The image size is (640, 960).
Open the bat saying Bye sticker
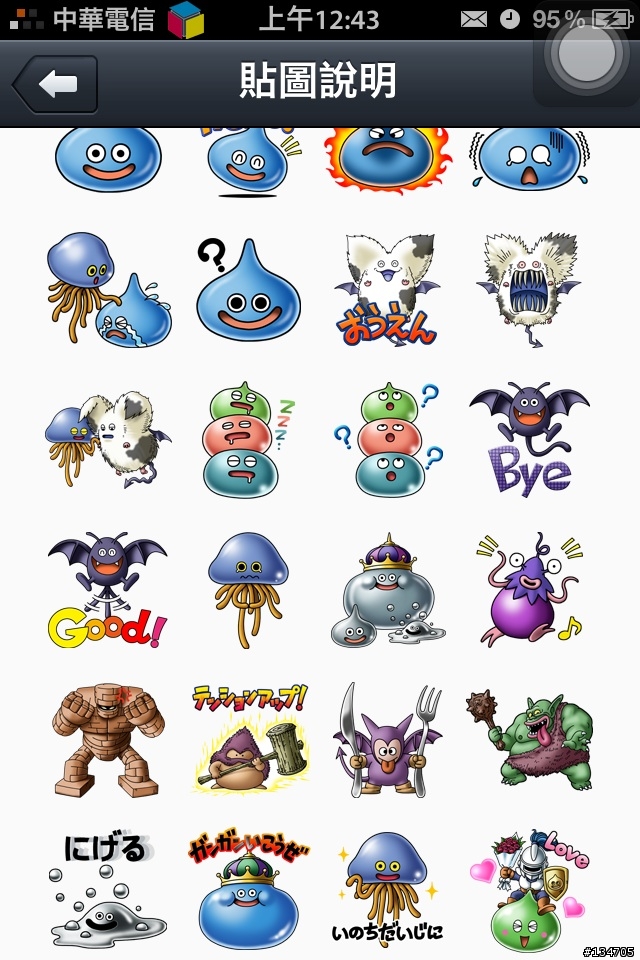(529, 438)
